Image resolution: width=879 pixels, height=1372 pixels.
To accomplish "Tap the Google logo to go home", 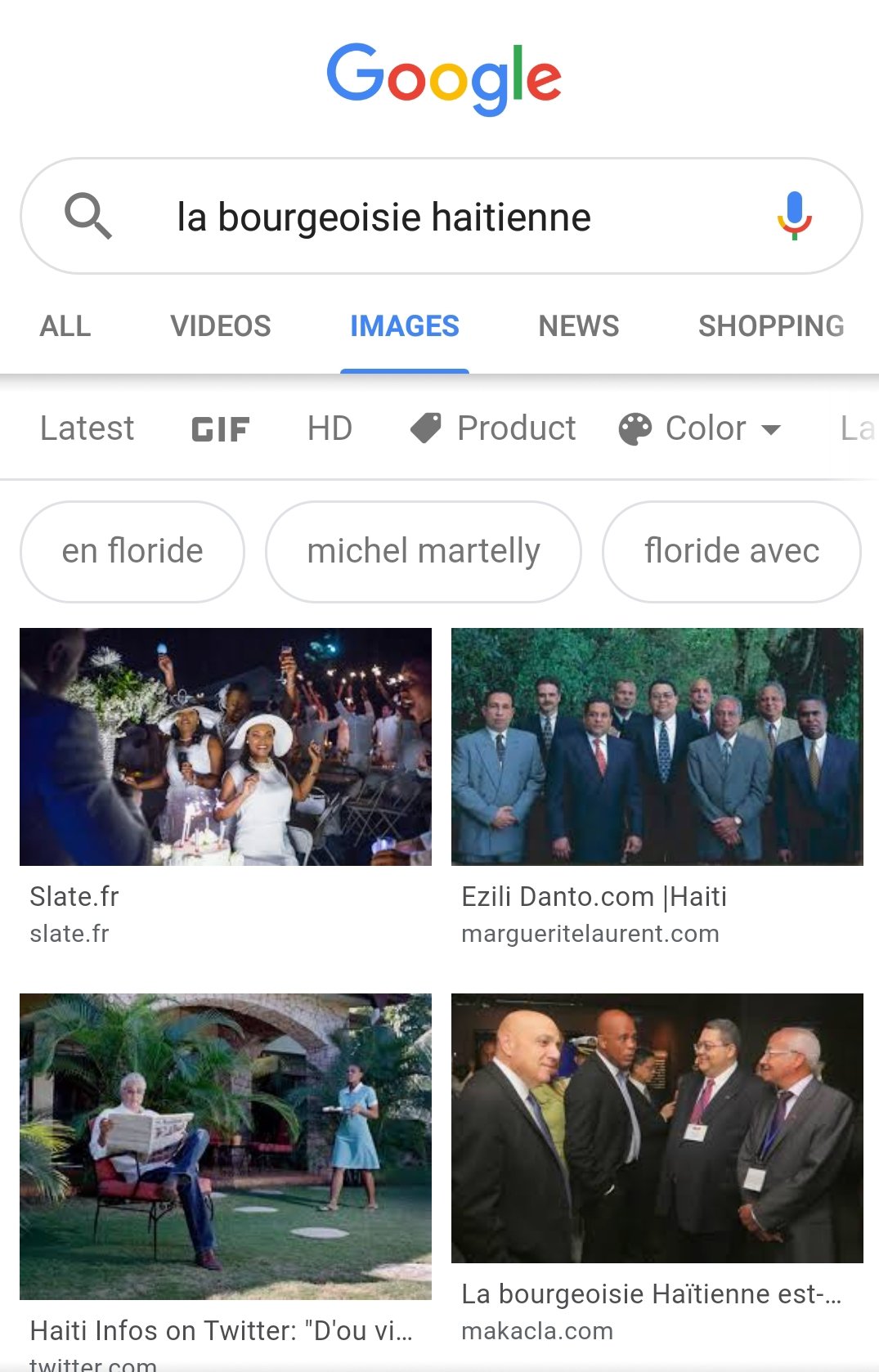I will coord(443,78).
